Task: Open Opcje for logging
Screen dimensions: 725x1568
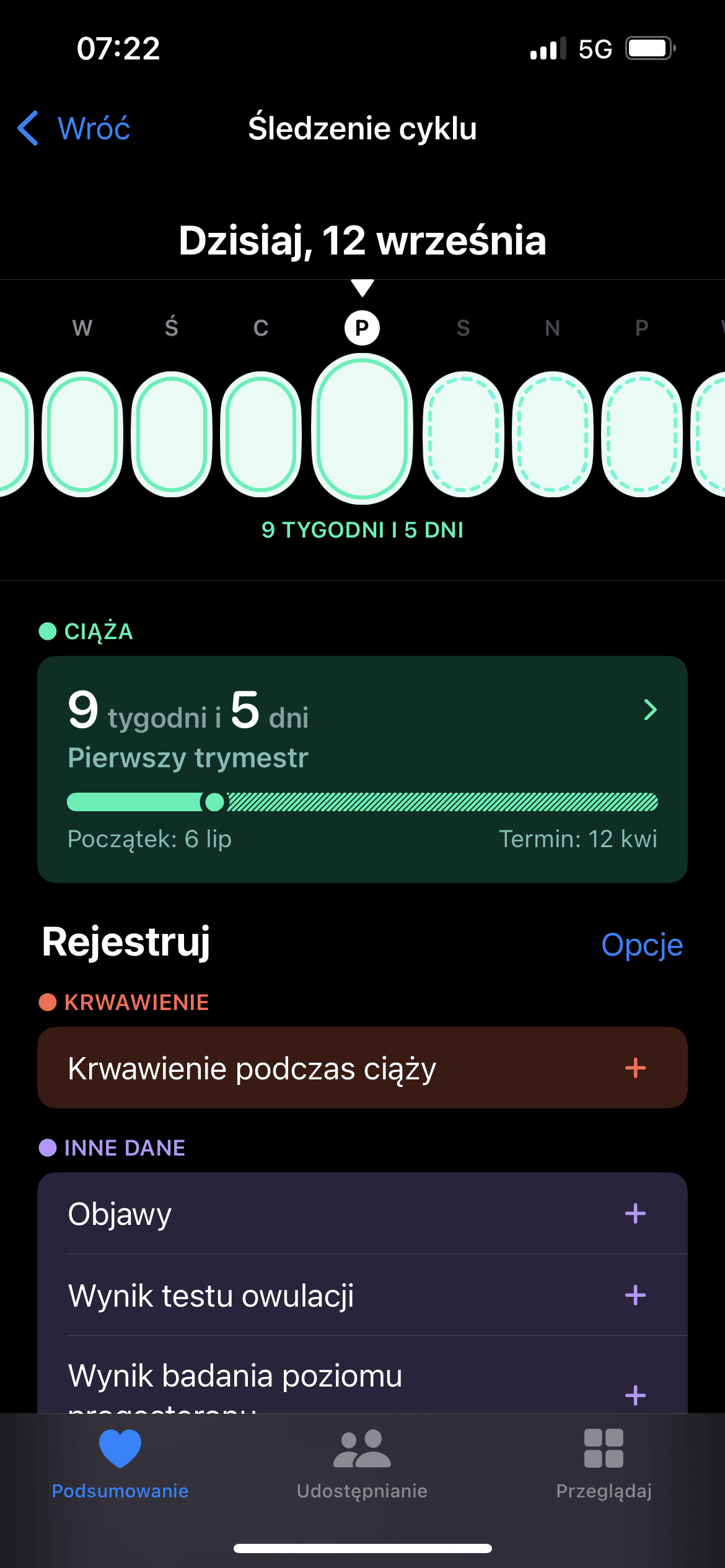Action: [x=641, y=945]
